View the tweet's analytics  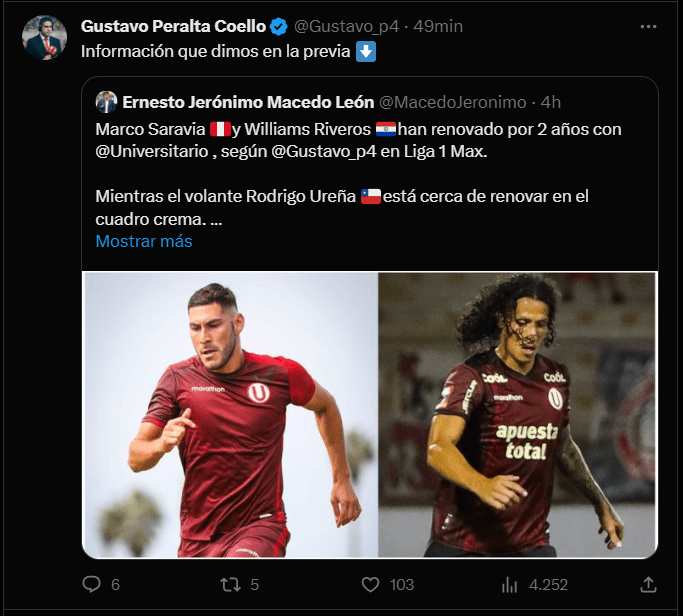[508, 584]
